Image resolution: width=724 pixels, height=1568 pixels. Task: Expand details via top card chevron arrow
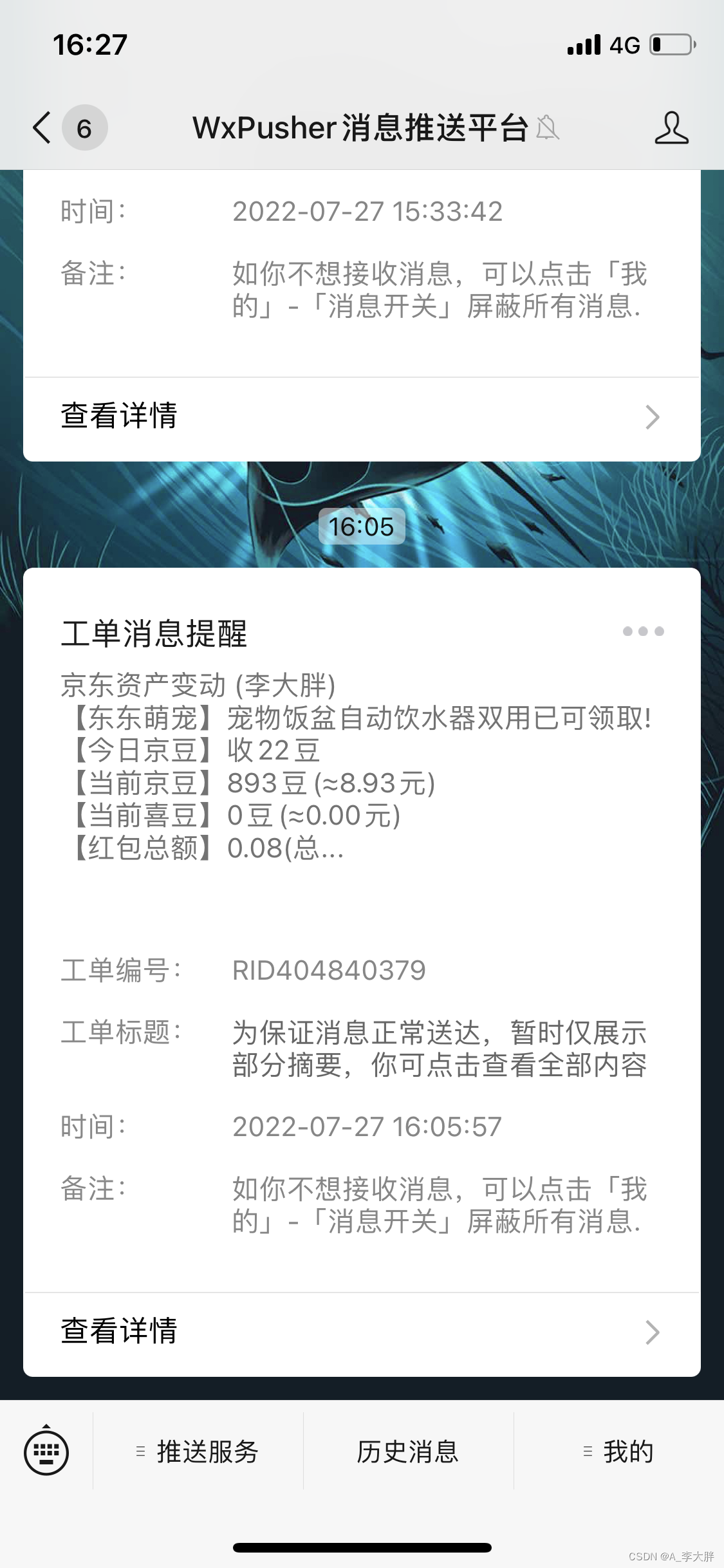pos(653,418)
